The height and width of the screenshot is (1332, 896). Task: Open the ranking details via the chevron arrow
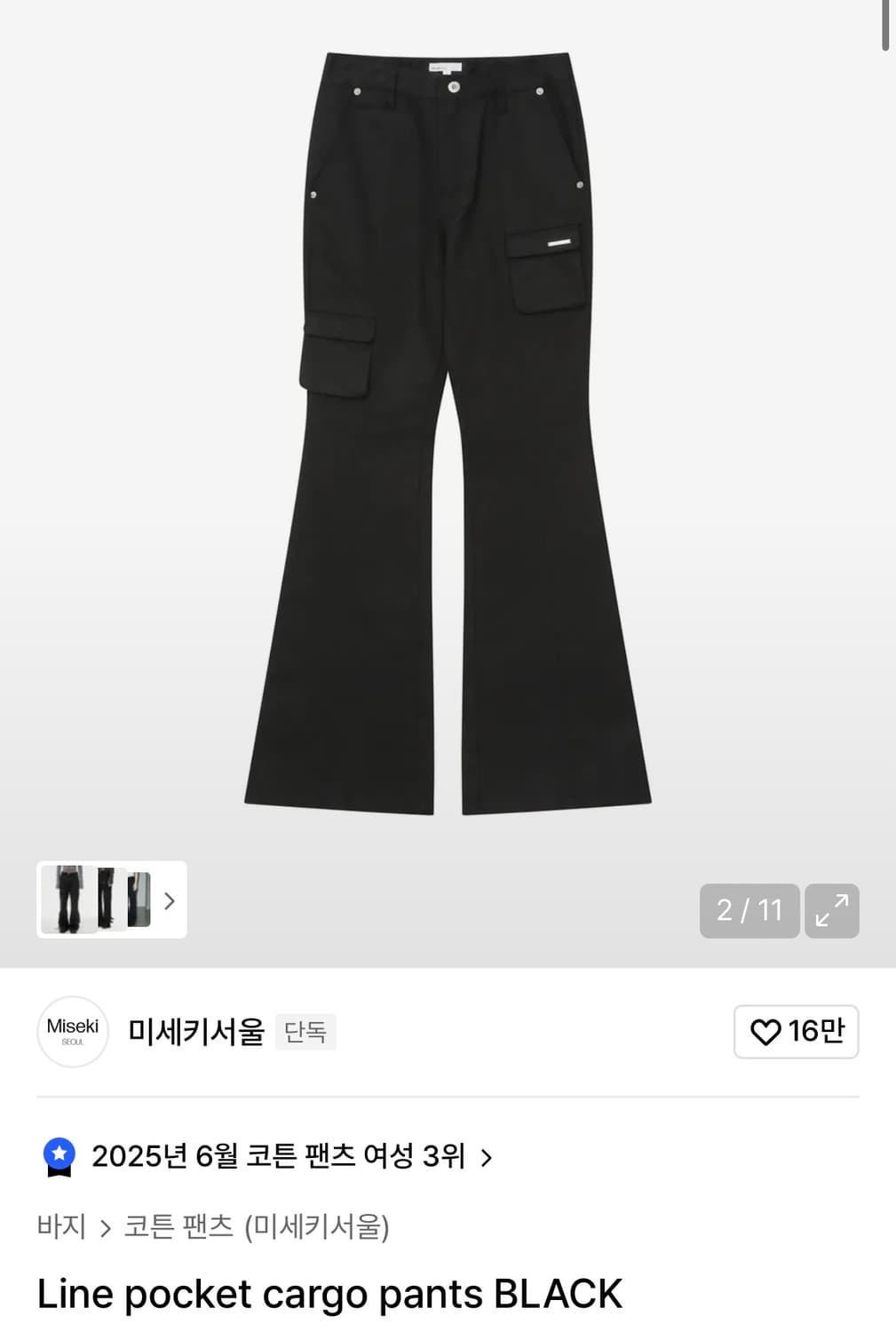(x=487, y=1157)
